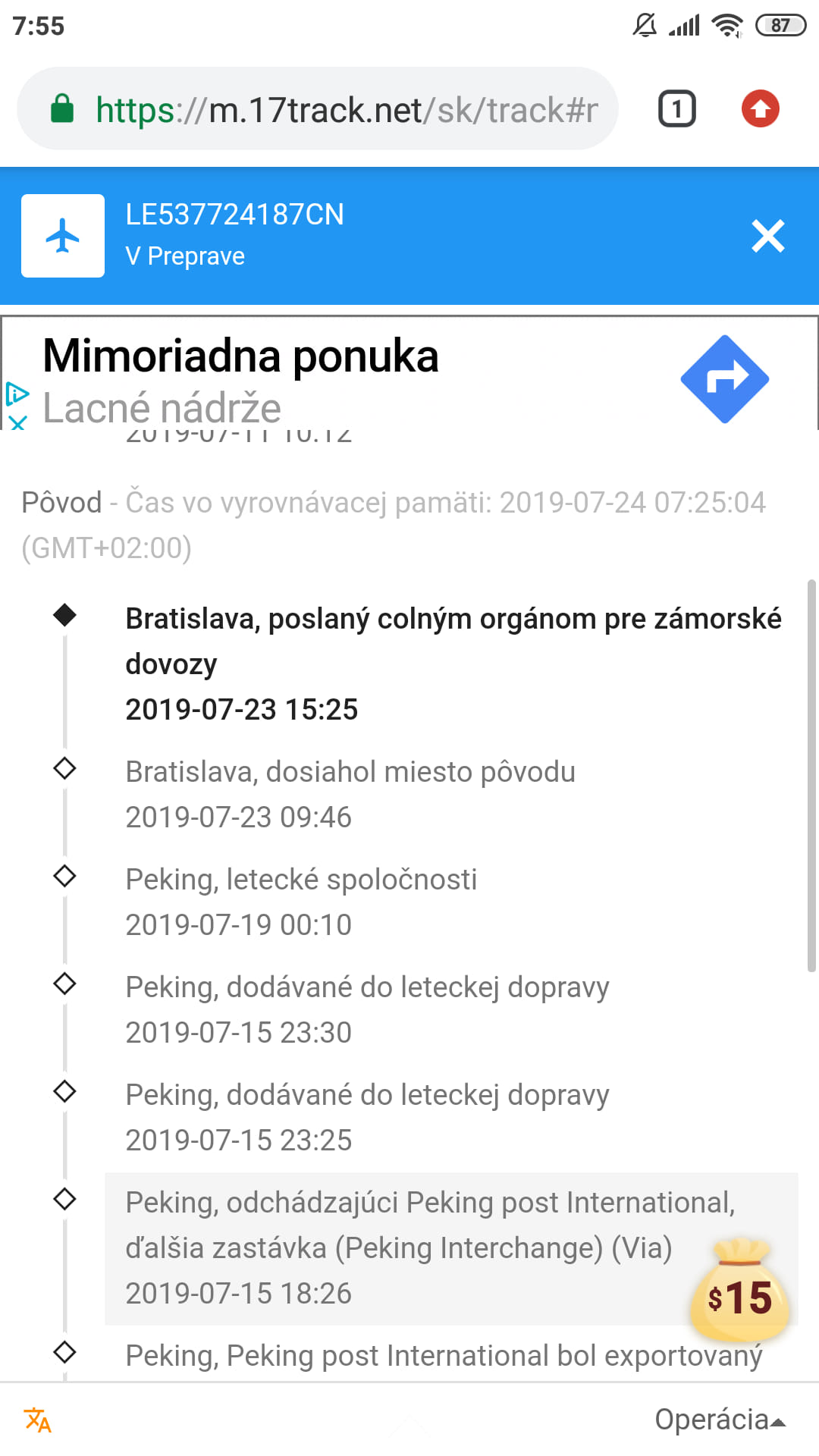Image resolution: width=819 pixels, height=1456 pixels.
Task: Open the ad info icon
Action: pyautogui.click(x=17, y=394)
